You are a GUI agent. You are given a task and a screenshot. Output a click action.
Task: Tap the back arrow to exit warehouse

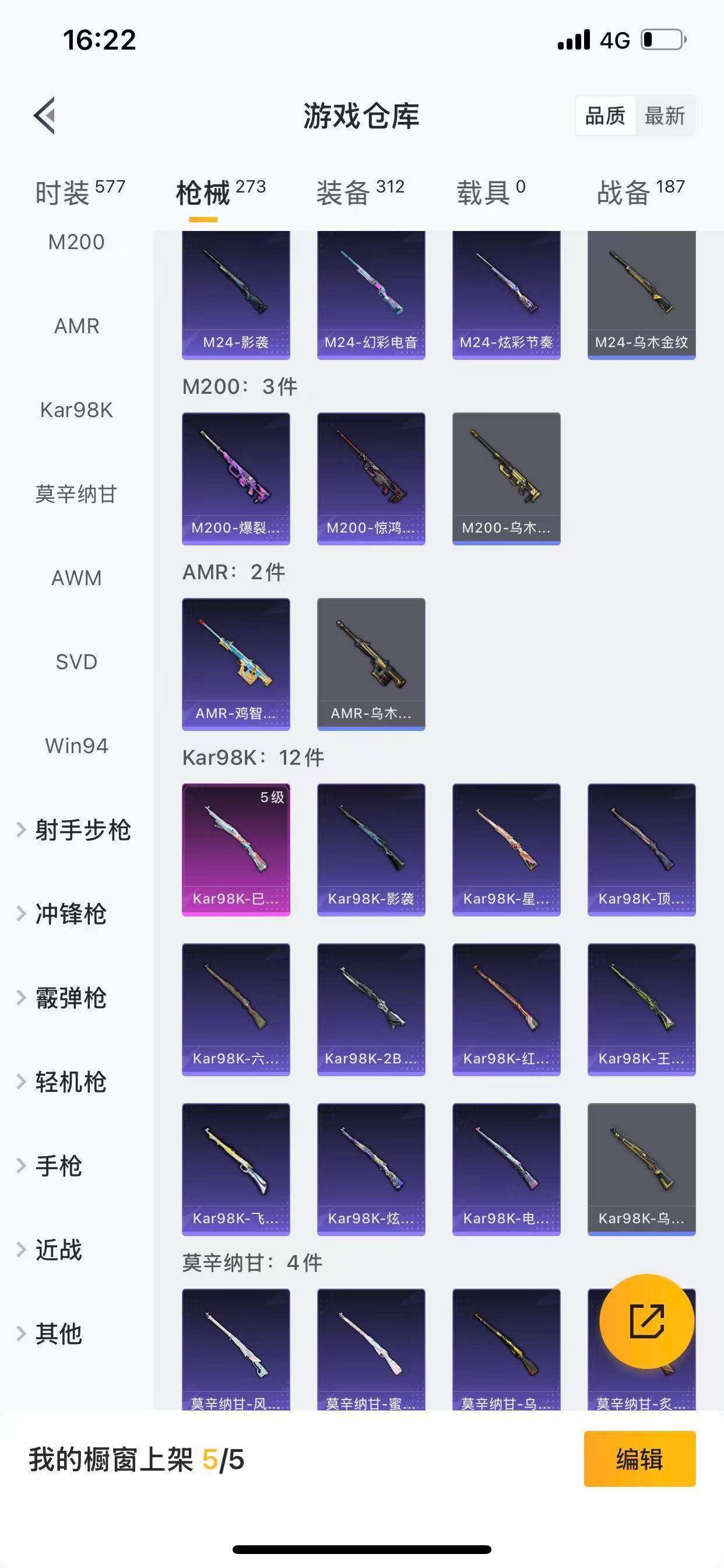pyautogui.click(x=45, y=117)
